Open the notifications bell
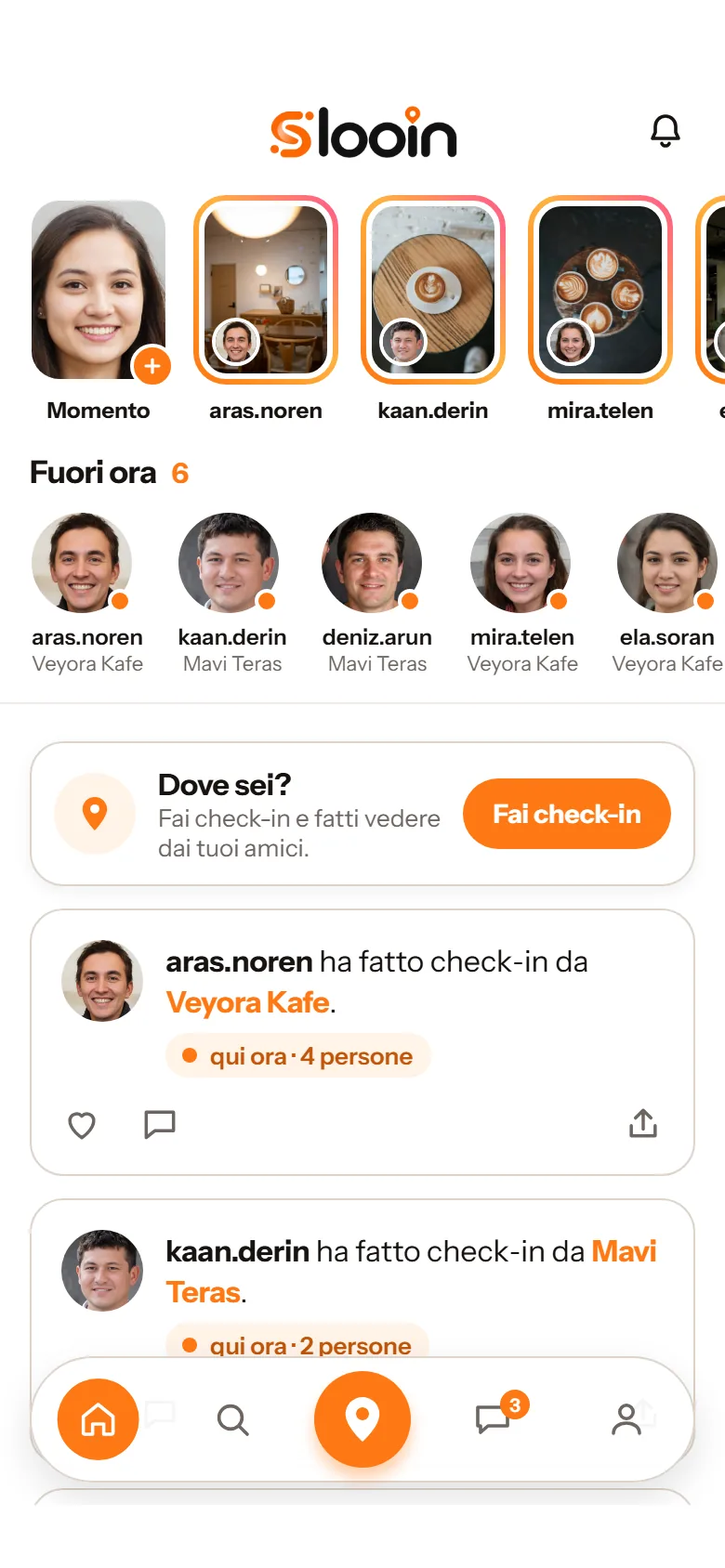The image size is (725, 1568). tap(665, 131)
